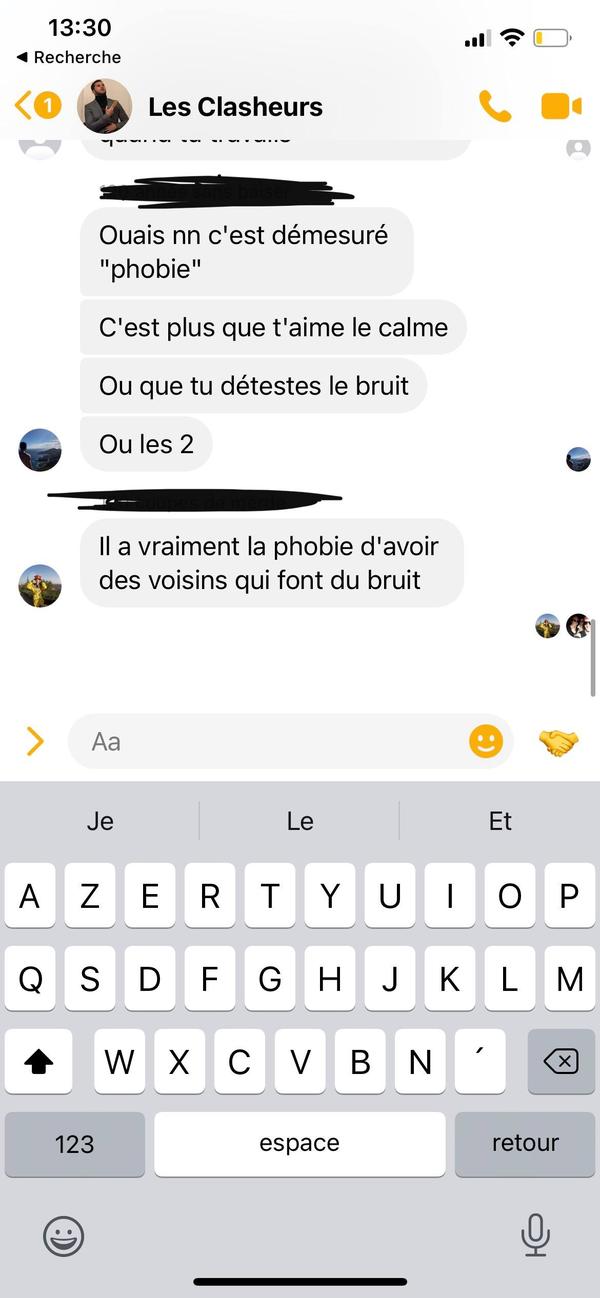Expand the attachment options chevron
The width and height of the screenshot is (600, 1298).
[35, 741]
